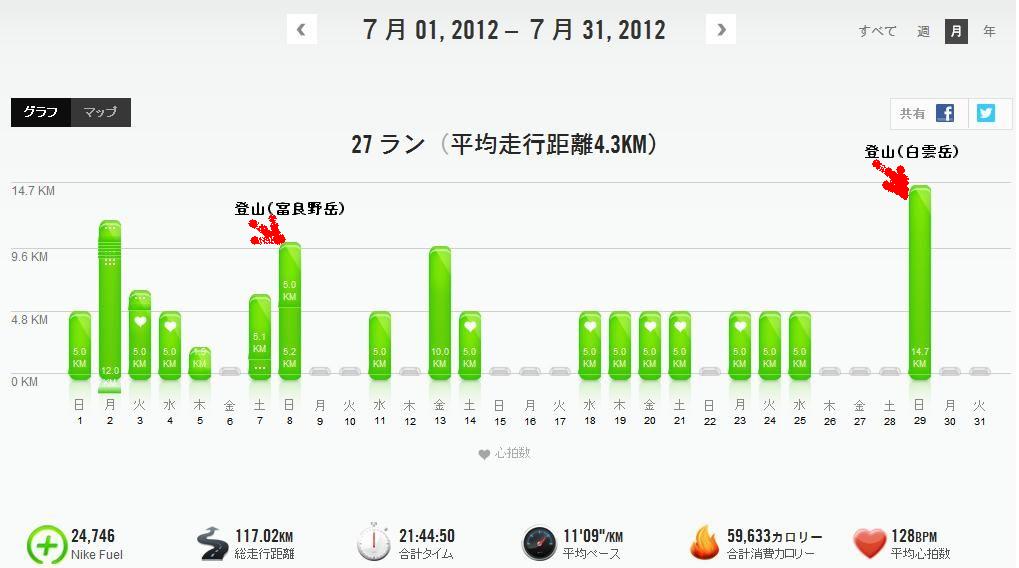This screenshot has height=568, width=1019.
Task: Select the グラフ tab
Action: click(41, 112)
